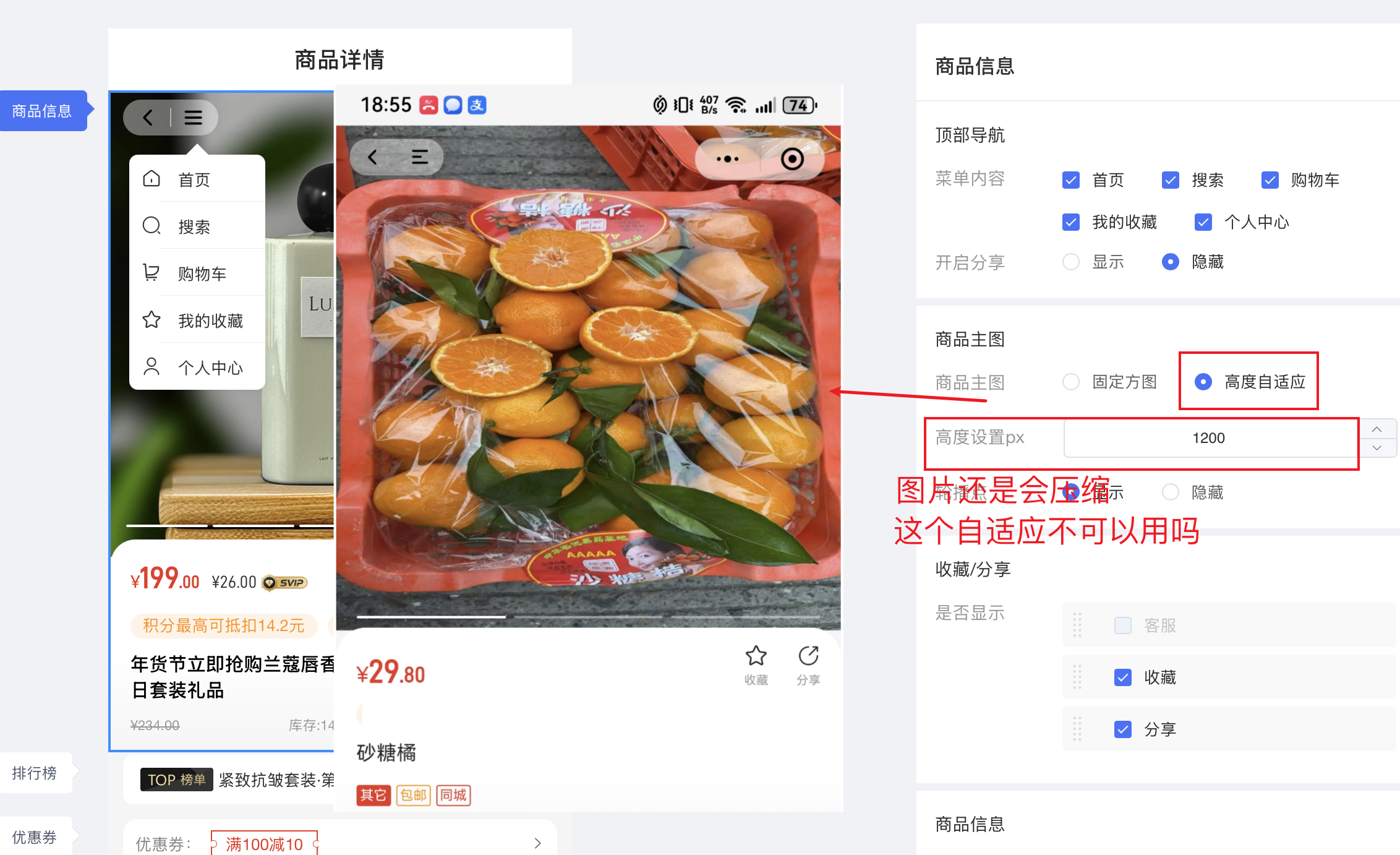Uncheck 收藏 under 是否显示
The width and height of the screenshot is (1400, 855).
[1122, 677]
